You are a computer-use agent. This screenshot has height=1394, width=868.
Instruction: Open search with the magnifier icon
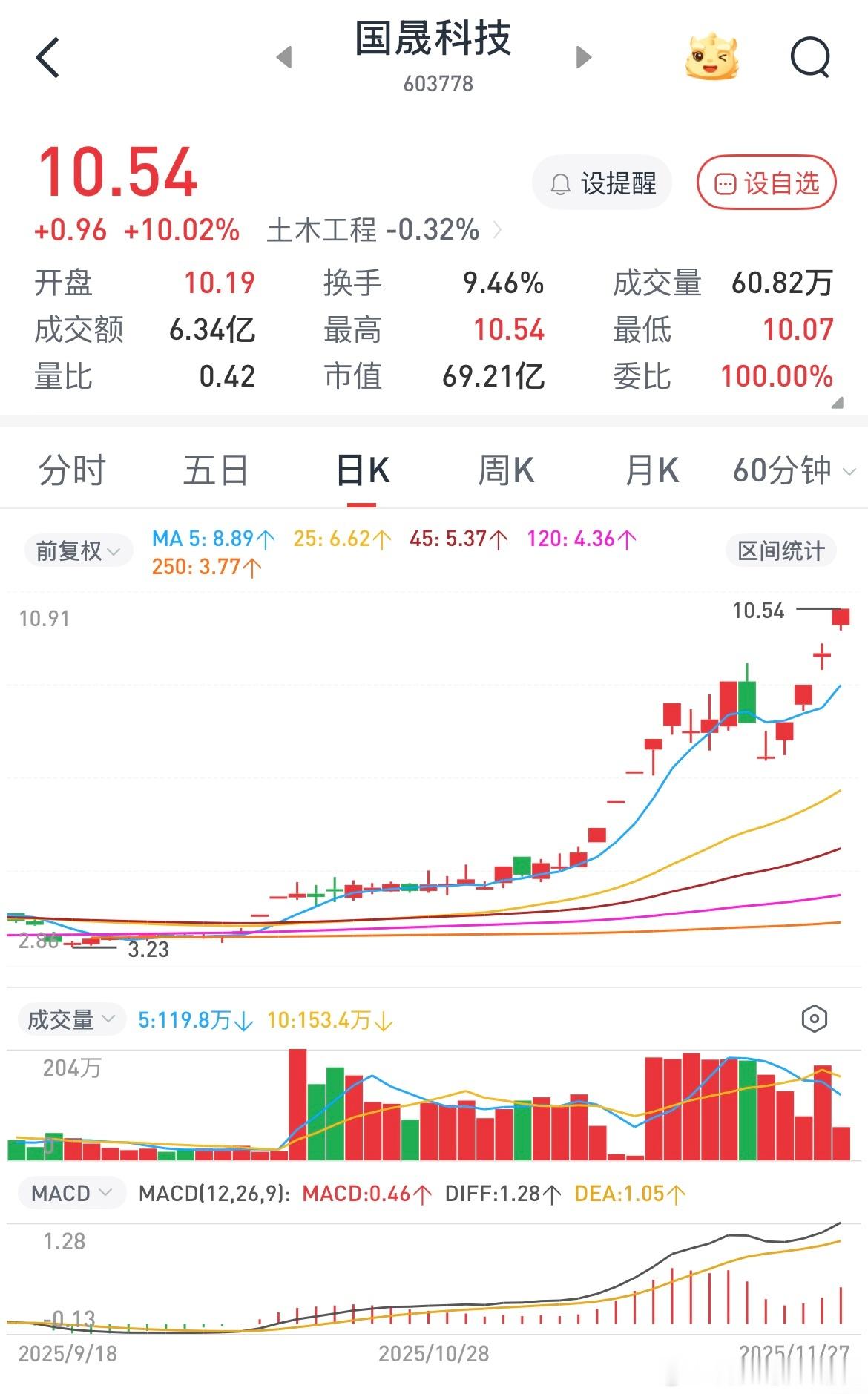click(809, 59)
